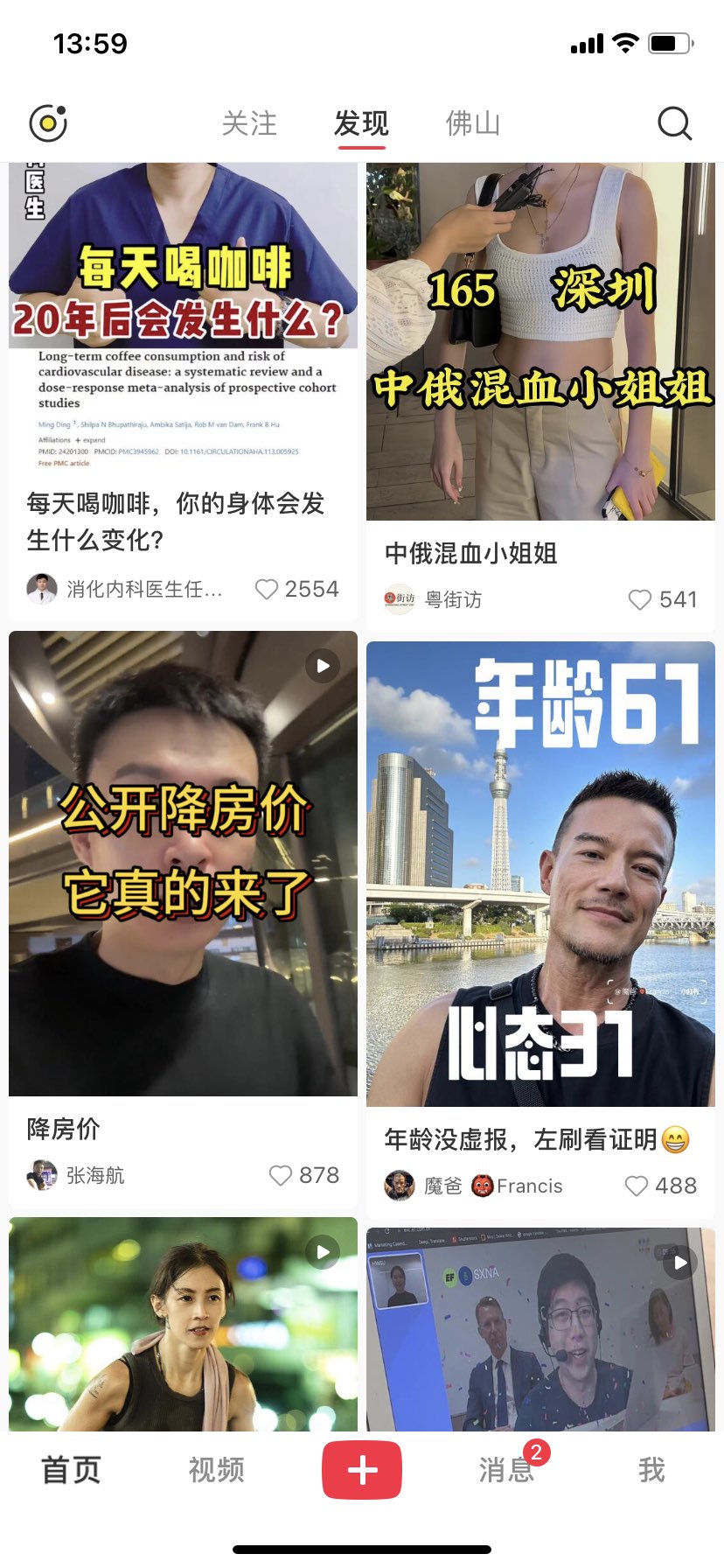Go to the 我 profile tab

point(651,1470)
